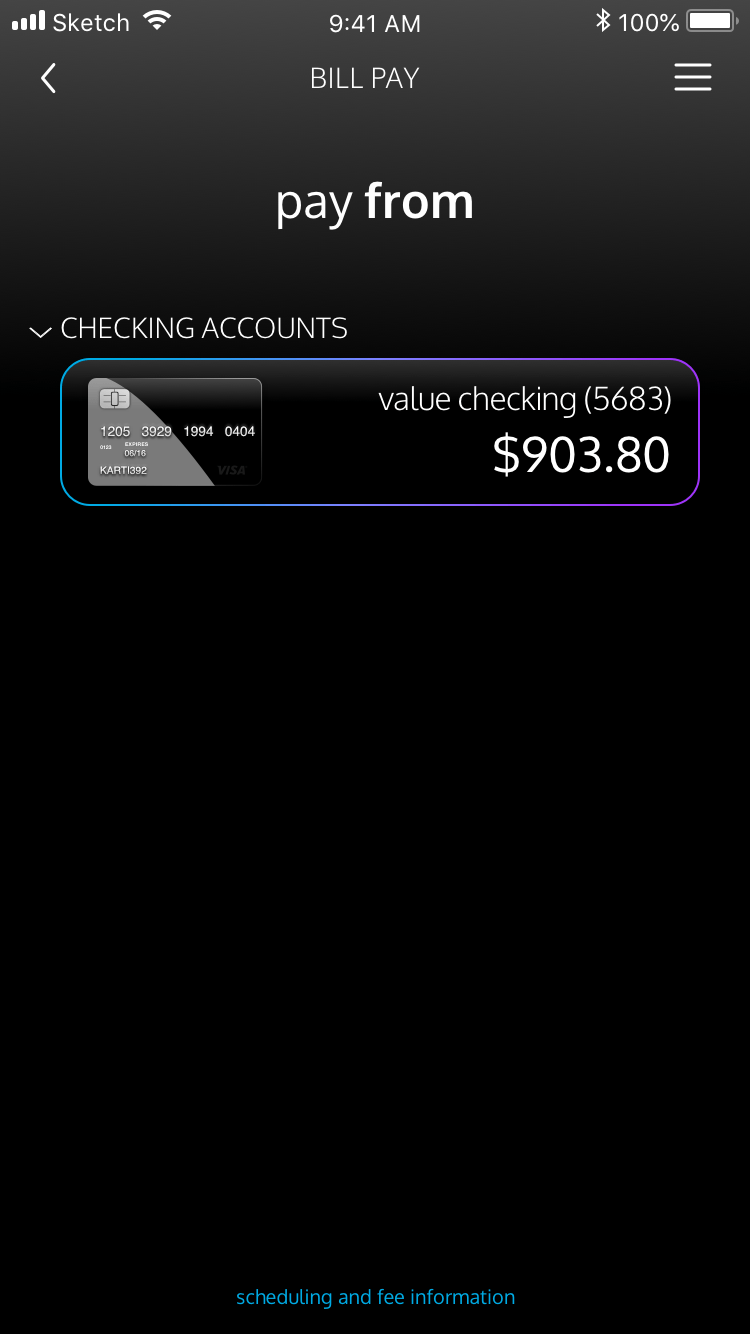
Task: Select value checking (5683) account
Action: point(380,432)
